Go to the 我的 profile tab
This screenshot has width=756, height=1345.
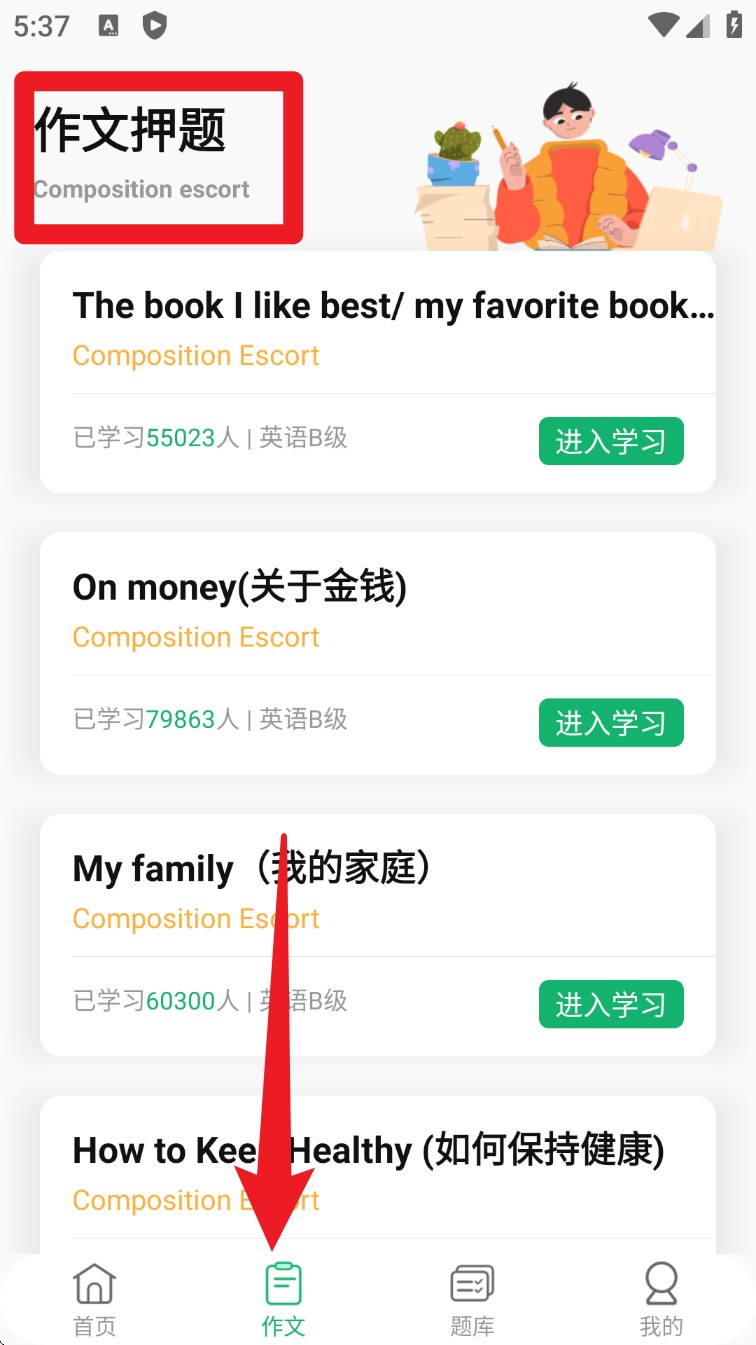[660, 1298]
